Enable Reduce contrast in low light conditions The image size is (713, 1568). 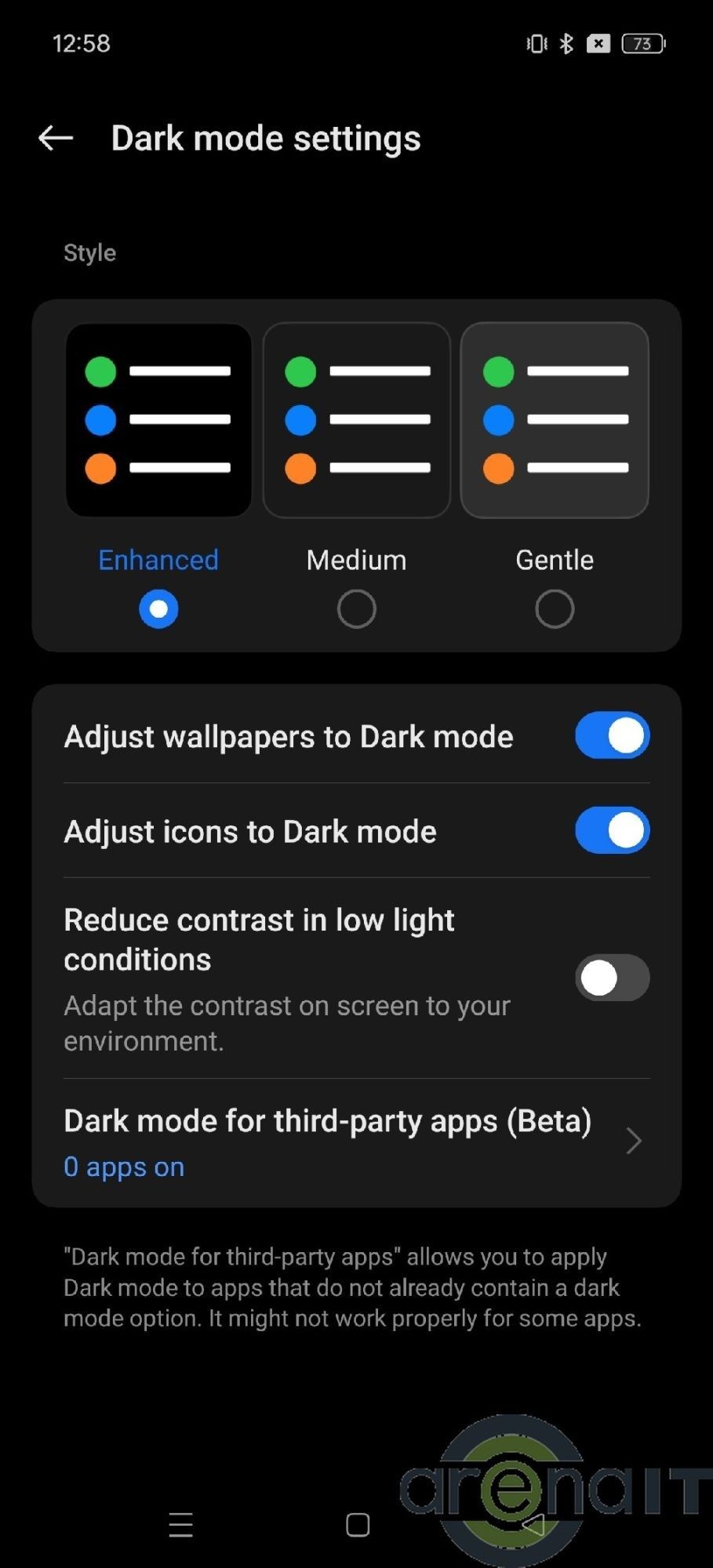tap(612, 978)
